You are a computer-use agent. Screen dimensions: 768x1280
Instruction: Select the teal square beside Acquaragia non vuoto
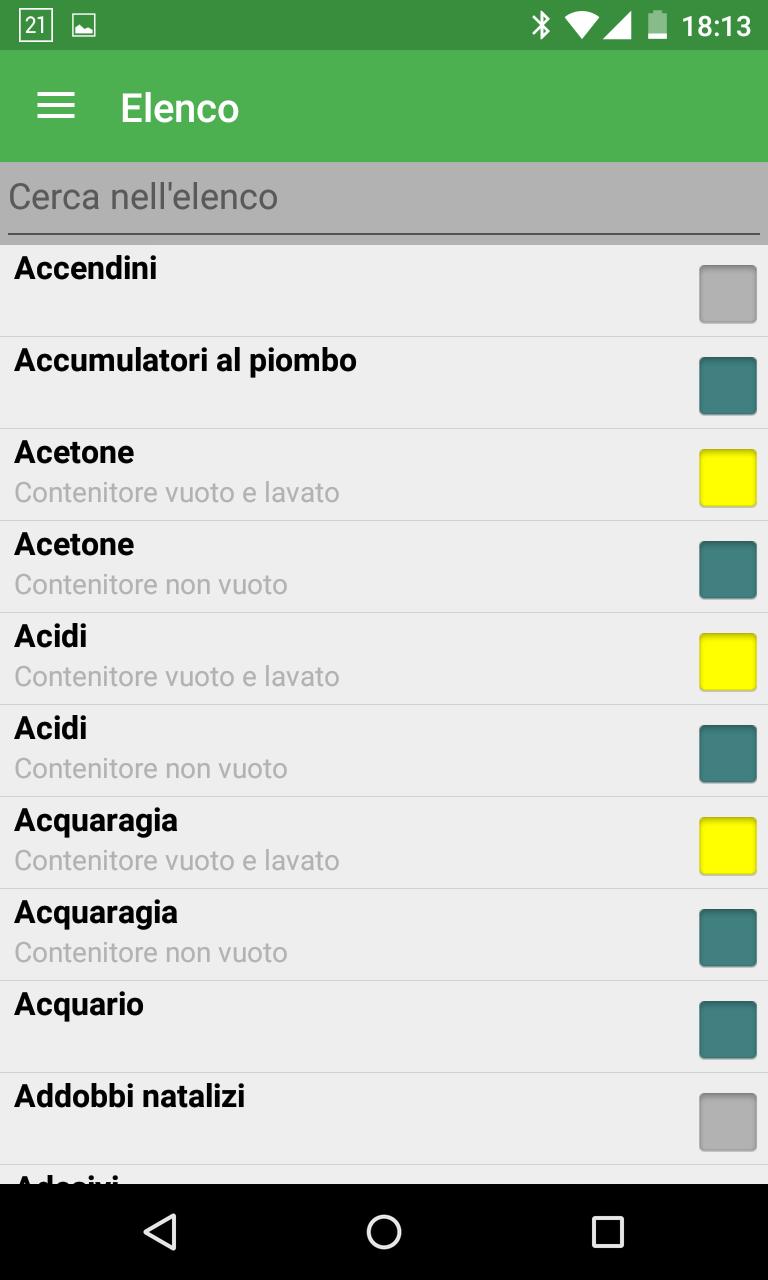pos(727,937)
